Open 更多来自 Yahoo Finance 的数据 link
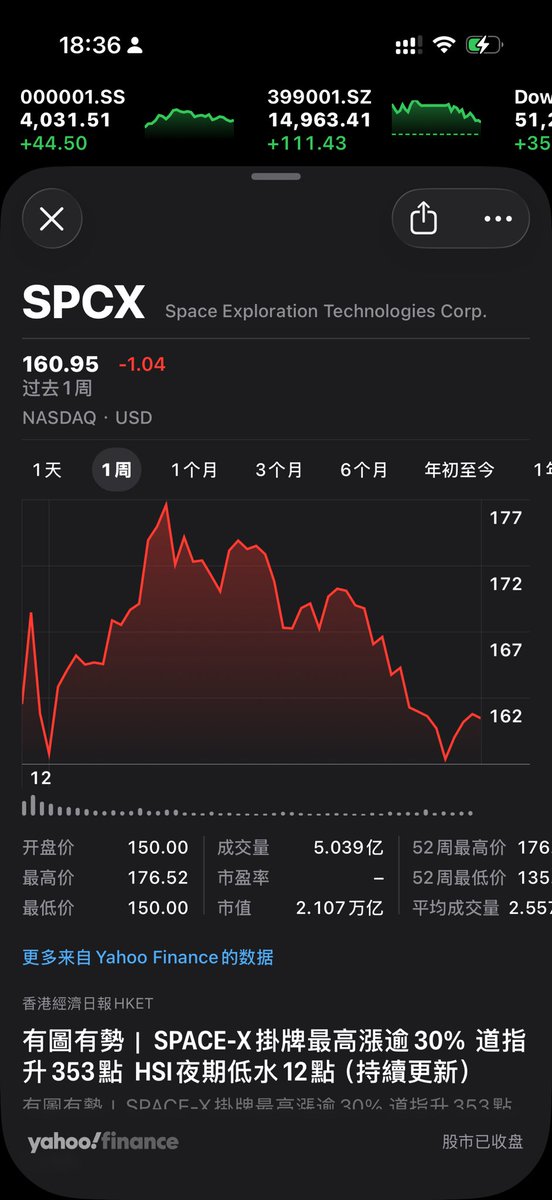 point(148,958)
